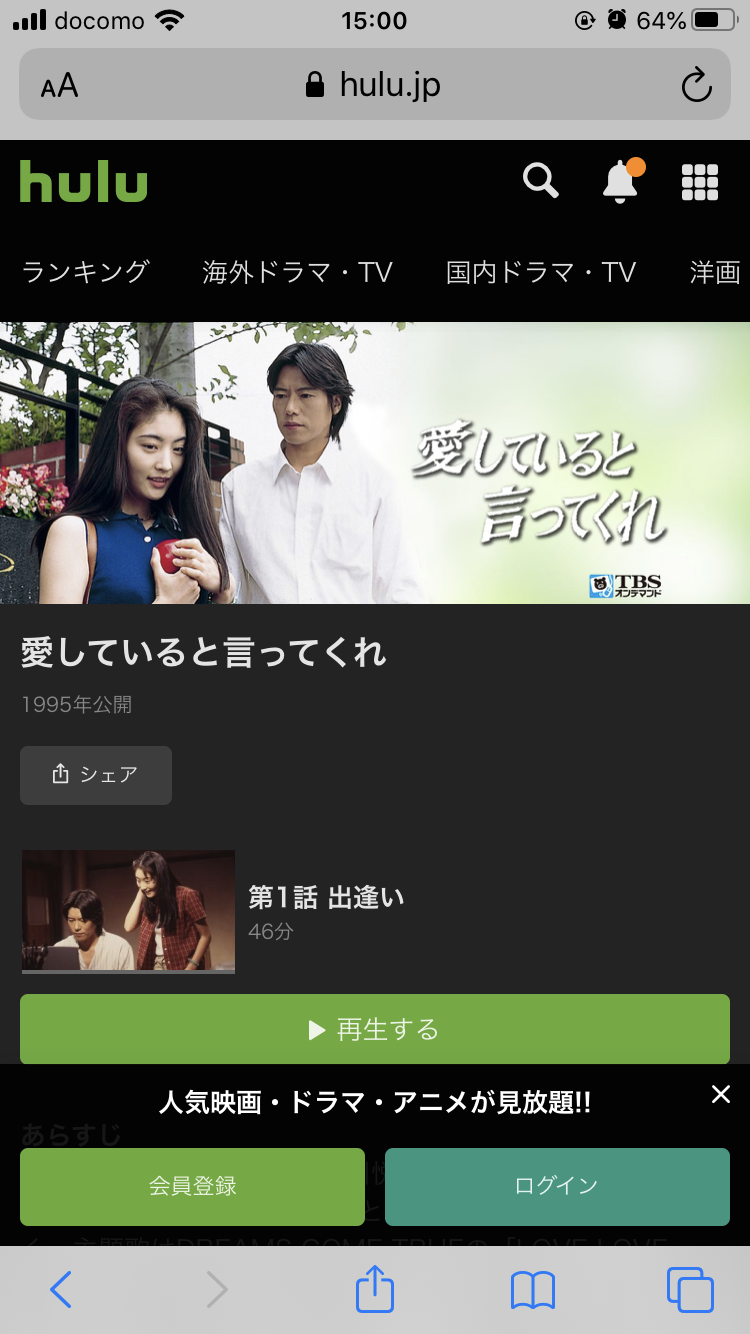750x1334 pixels.
Task: Open the 第1話 出逢い episode thumbnail
Action: (128, 911)
